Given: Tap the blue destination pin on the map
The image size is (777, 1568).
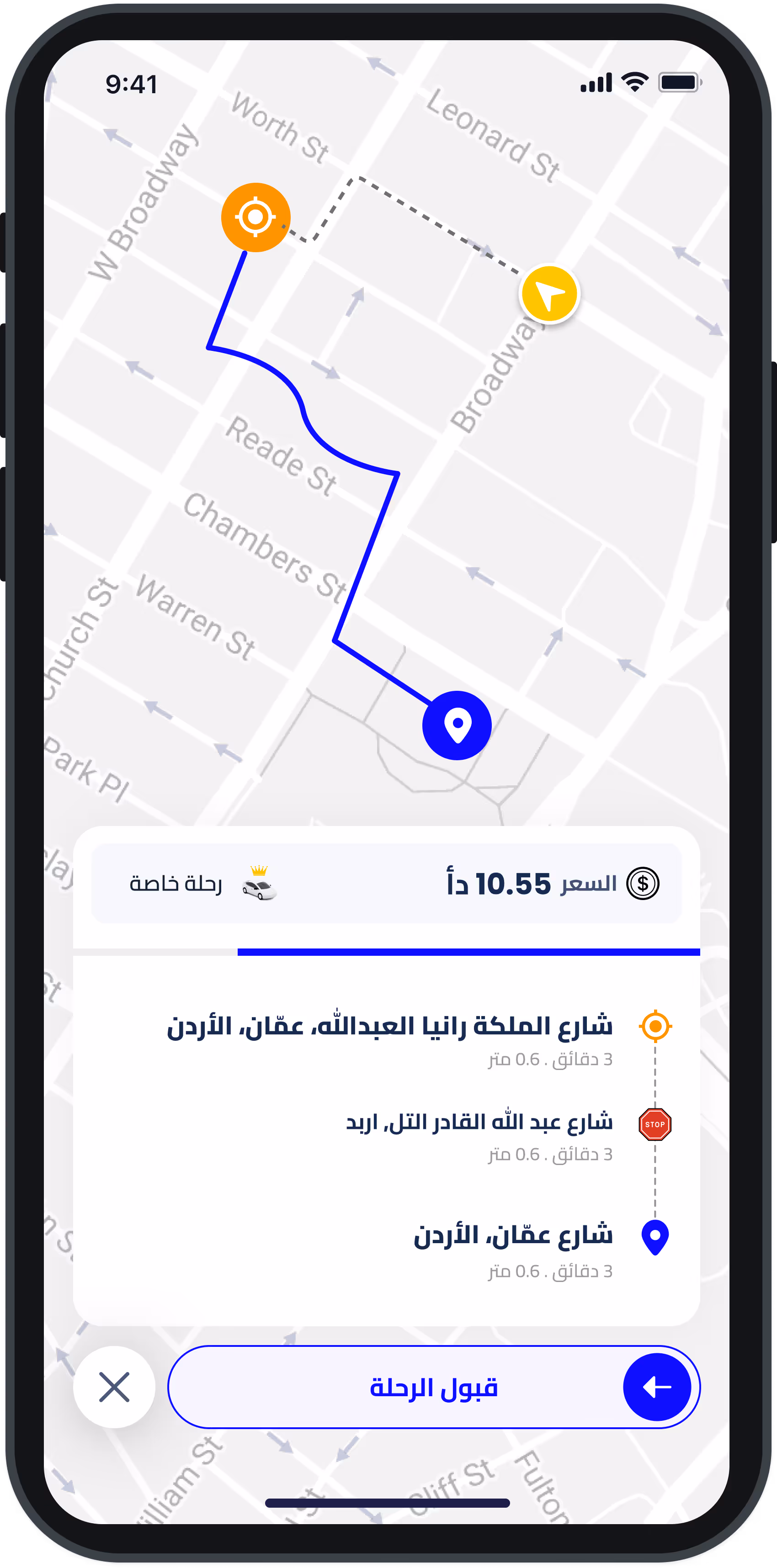Looking at the screenshot, I should (457, 725).
